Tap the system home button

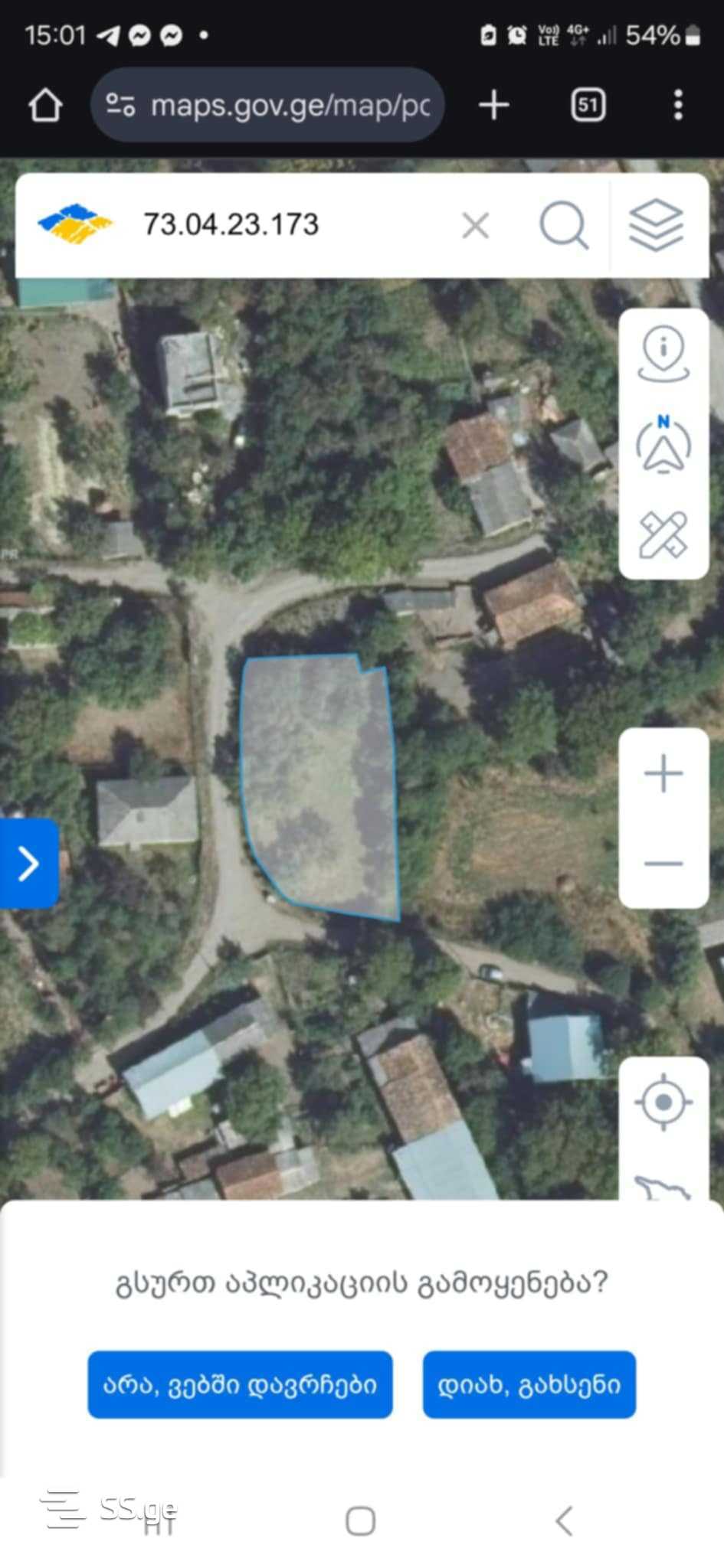pos(361,1521)
